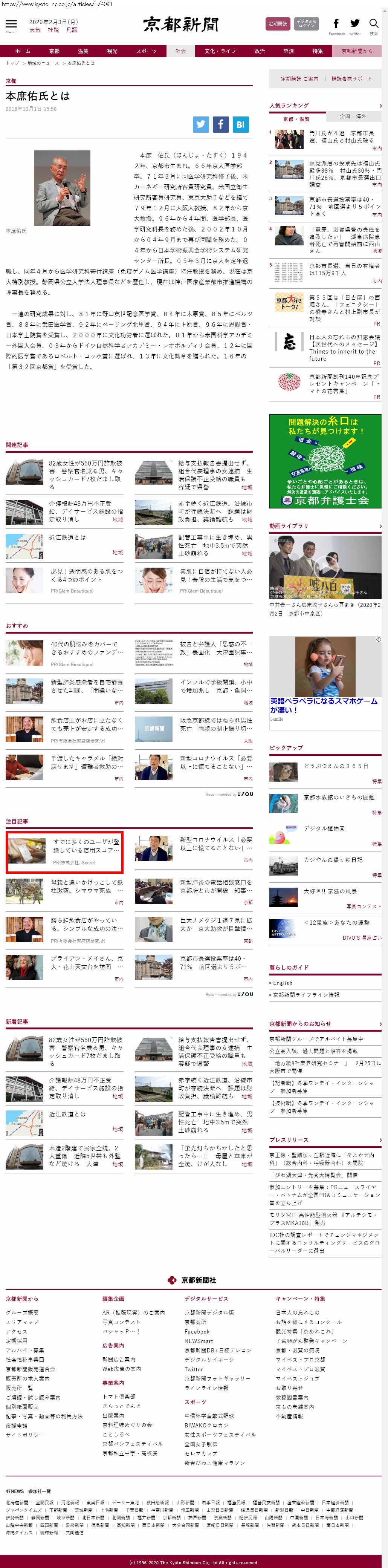Open サイトポリシー footer link
Screen dimensions: 388x1568
[x=25, y=1435]
